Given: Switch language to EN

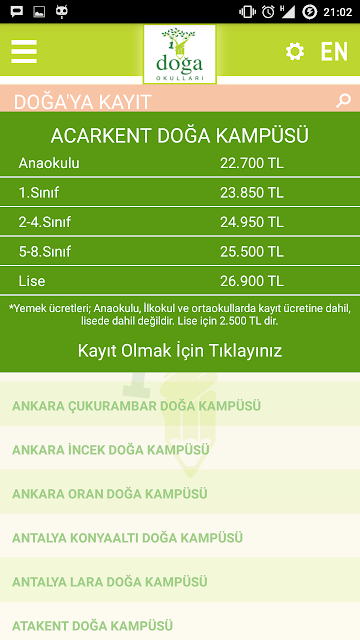Looking at the screenshot, I should coord(334,52).
